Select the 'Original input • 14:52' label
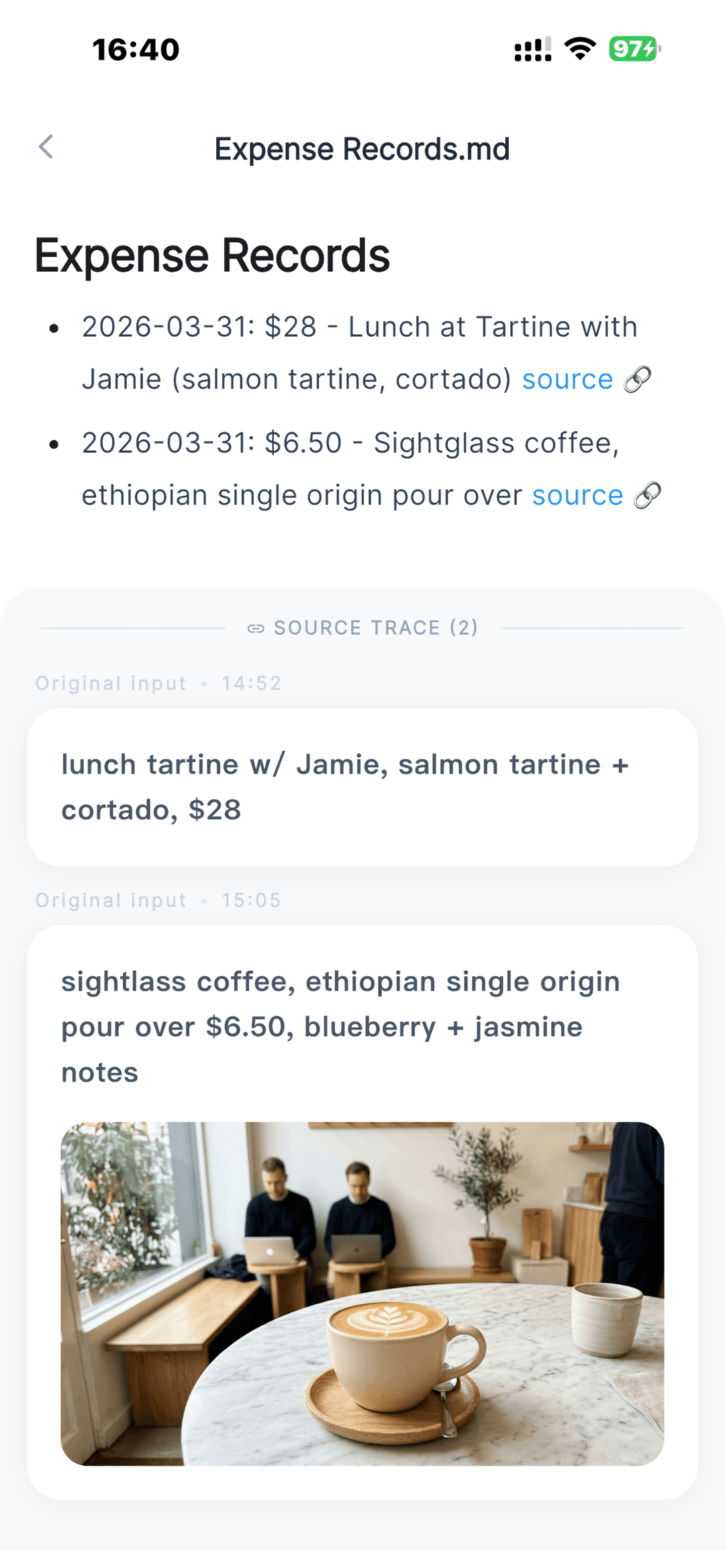Image resolution: width=725 pixels, height=1568 pixels. point(158,683)
